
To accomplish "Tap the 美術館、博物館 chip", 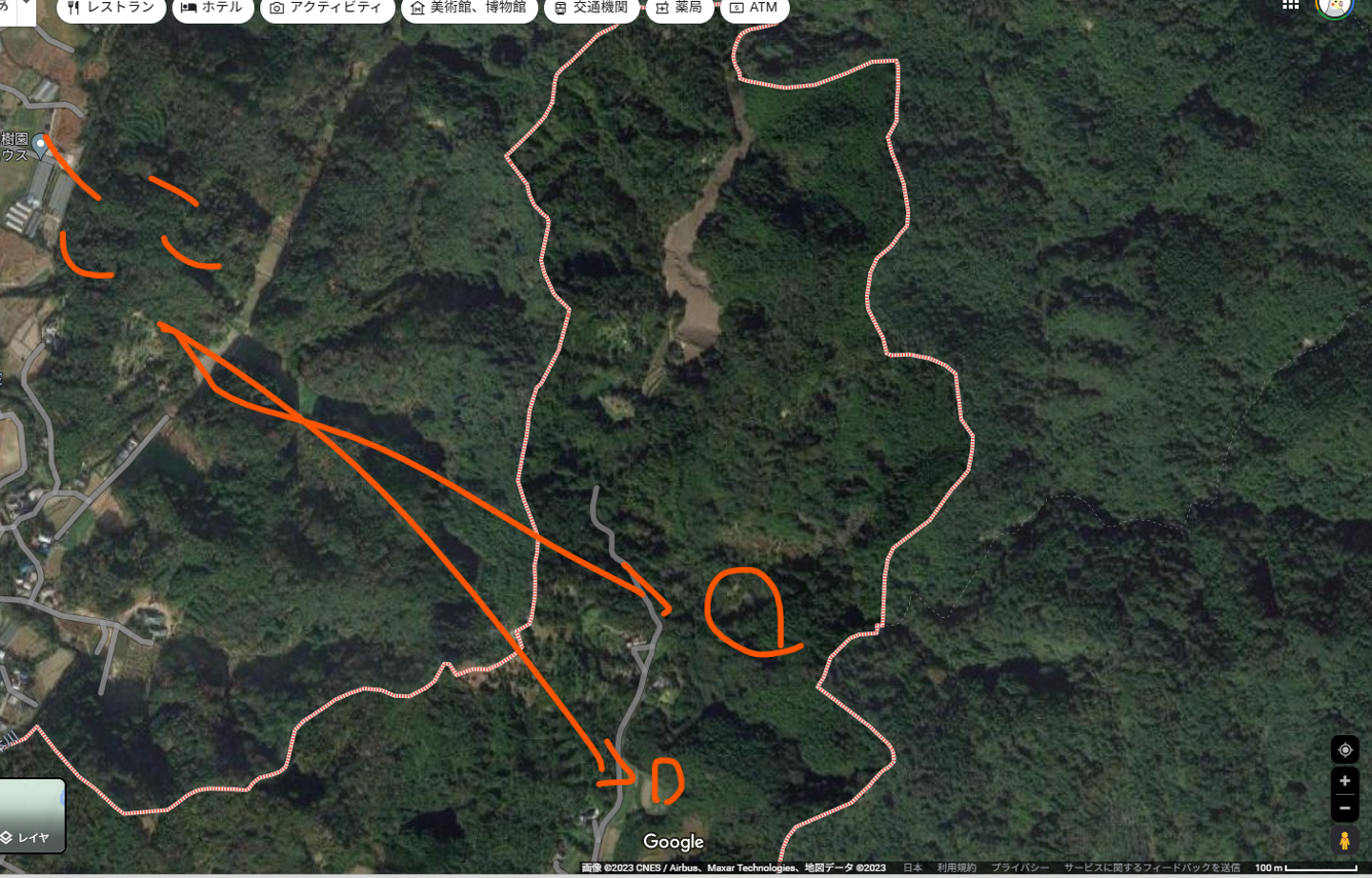I will (x=468, y=8).
